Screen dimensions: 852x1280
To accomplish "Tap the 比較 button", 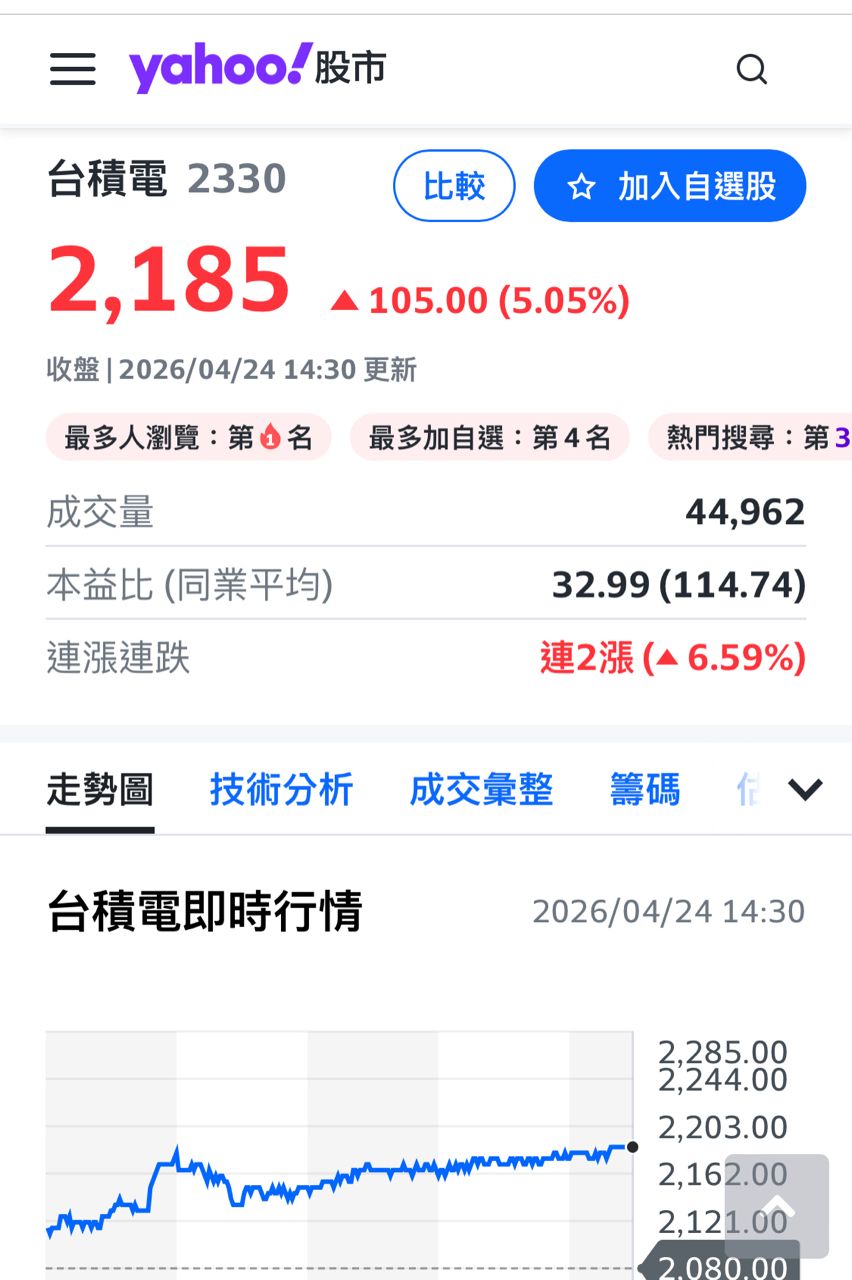I will tap(454, 186).
